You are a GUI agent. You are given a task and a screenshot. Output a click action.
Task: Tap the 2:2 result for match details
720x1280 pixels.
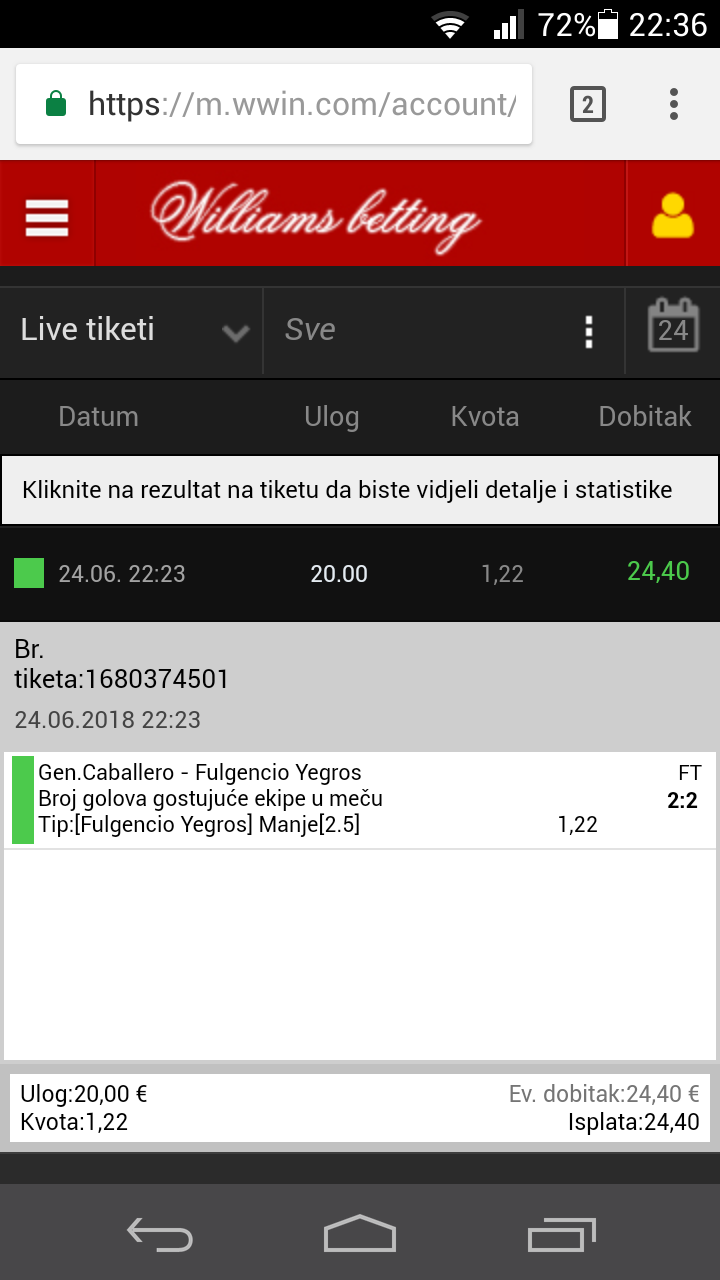(x=682, y=800)
